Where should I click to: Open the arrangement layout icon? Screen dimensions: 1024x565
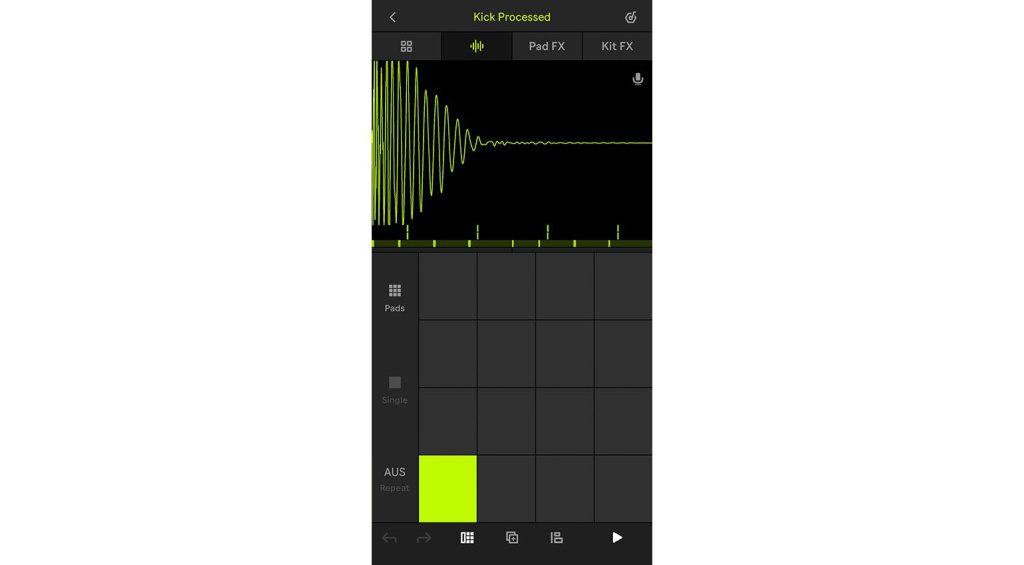(x=556, y=538)
